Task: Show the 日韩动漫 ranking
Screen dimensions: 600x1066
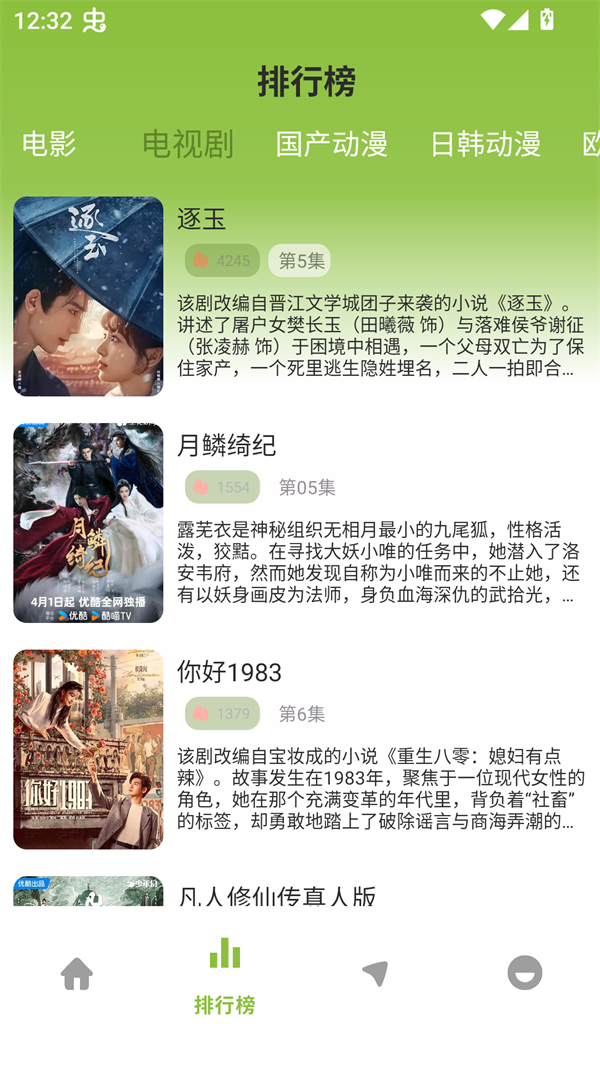Action: point(485,144)
